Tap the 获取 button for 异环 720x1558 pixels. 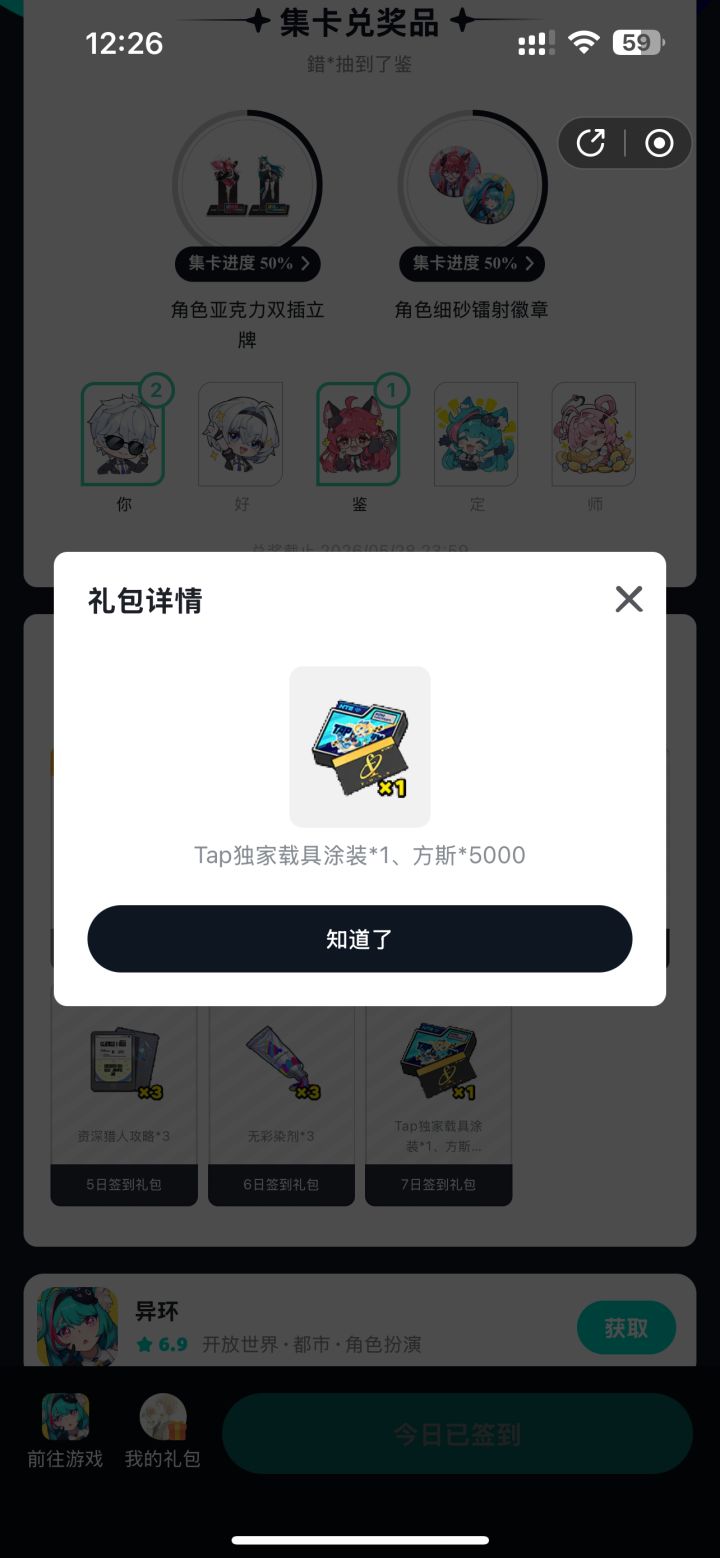click(x=626, y=1327)
